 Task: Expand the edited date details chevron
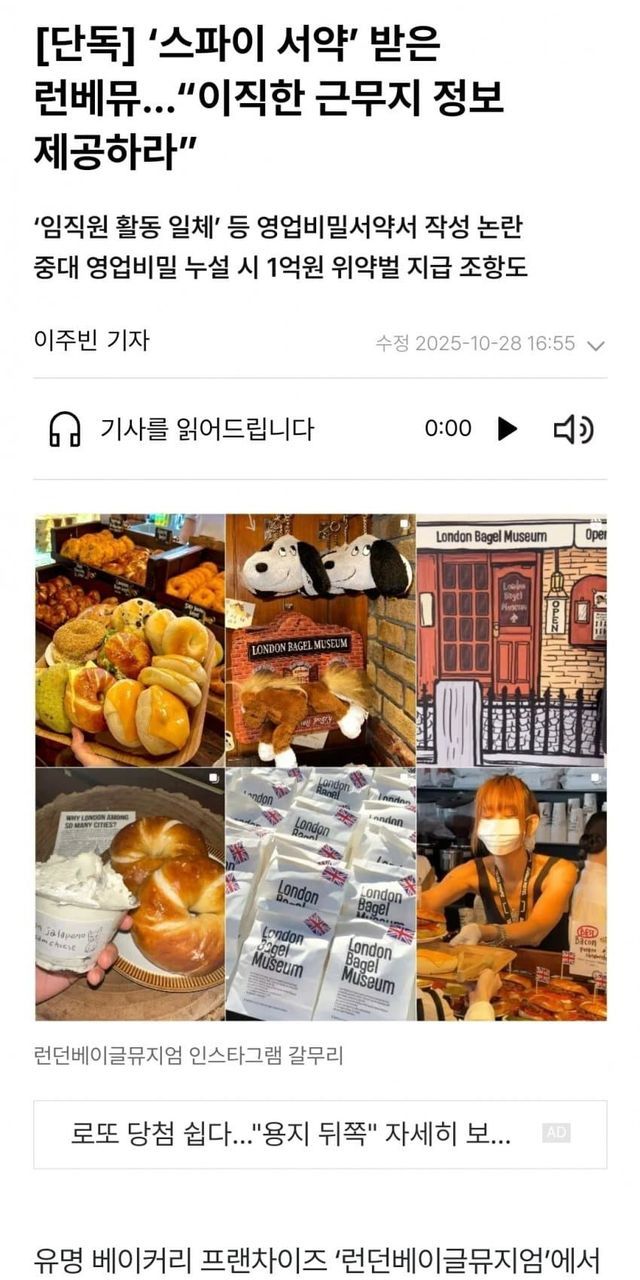596,345
